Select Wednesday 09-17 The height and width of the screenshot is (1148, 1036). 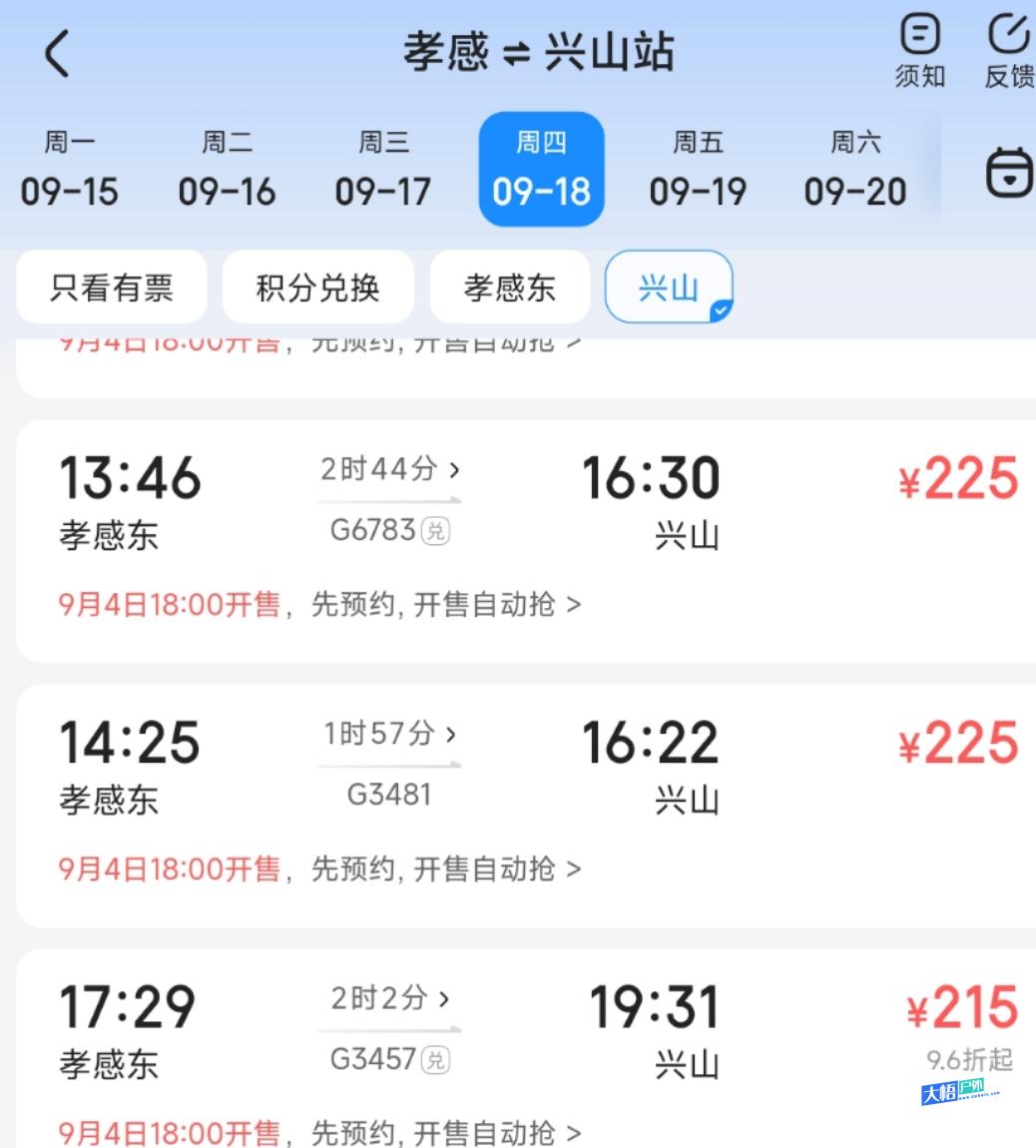click(x=383, y=169)
